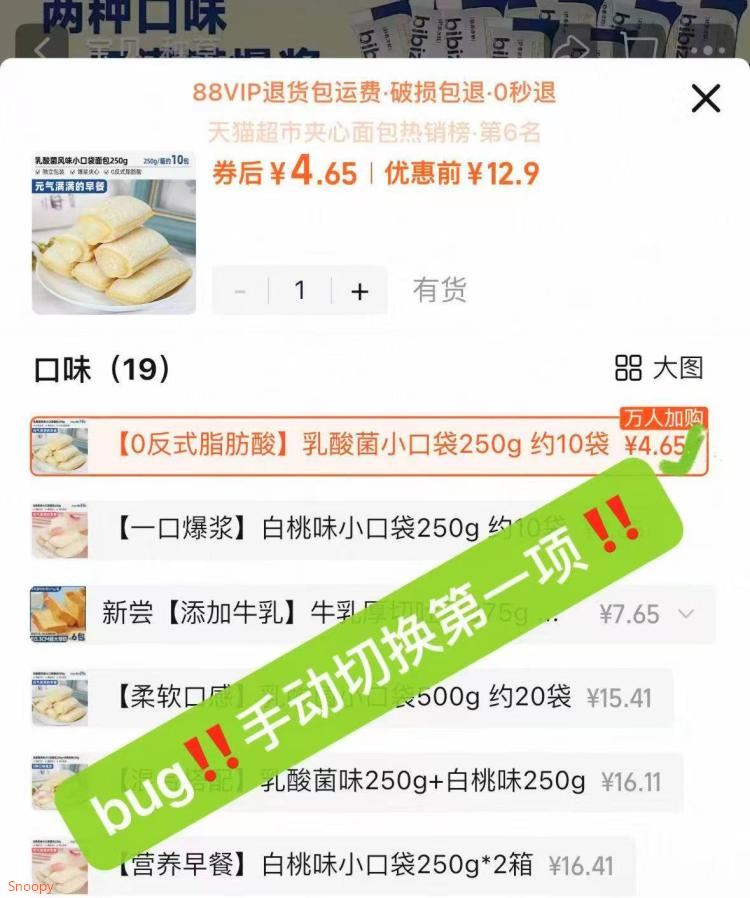Edit the quantity number field
Image resolution: width=750 pixels, height=898 pixels.
299,291
